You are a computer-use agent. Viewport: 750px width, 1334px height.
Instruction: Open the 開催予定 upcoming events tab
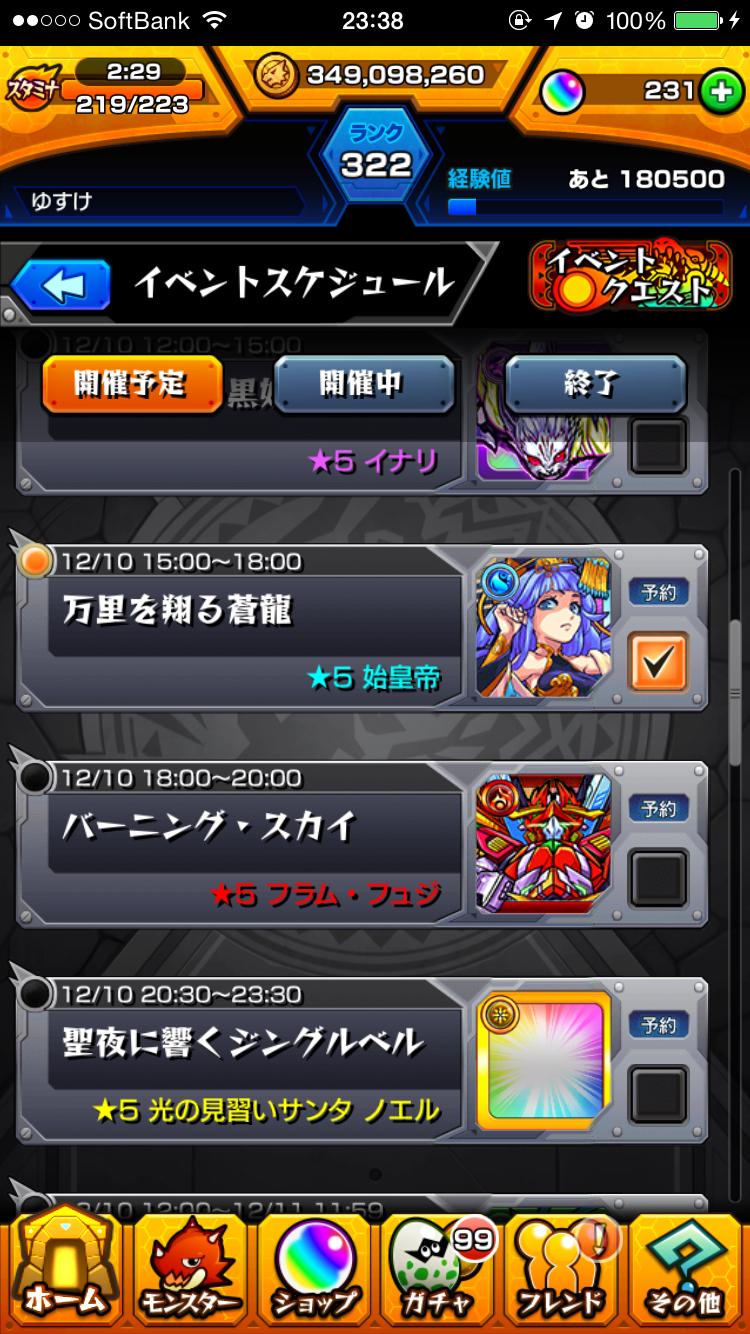[131, 383]
